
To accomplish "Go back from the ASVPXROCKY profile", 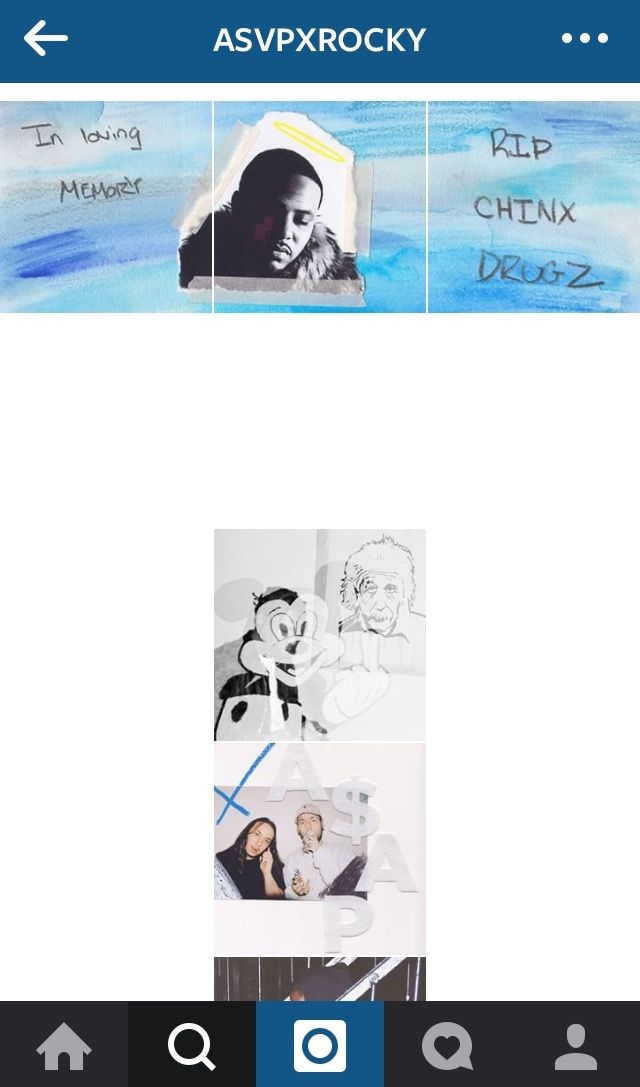I will (46, 40).
